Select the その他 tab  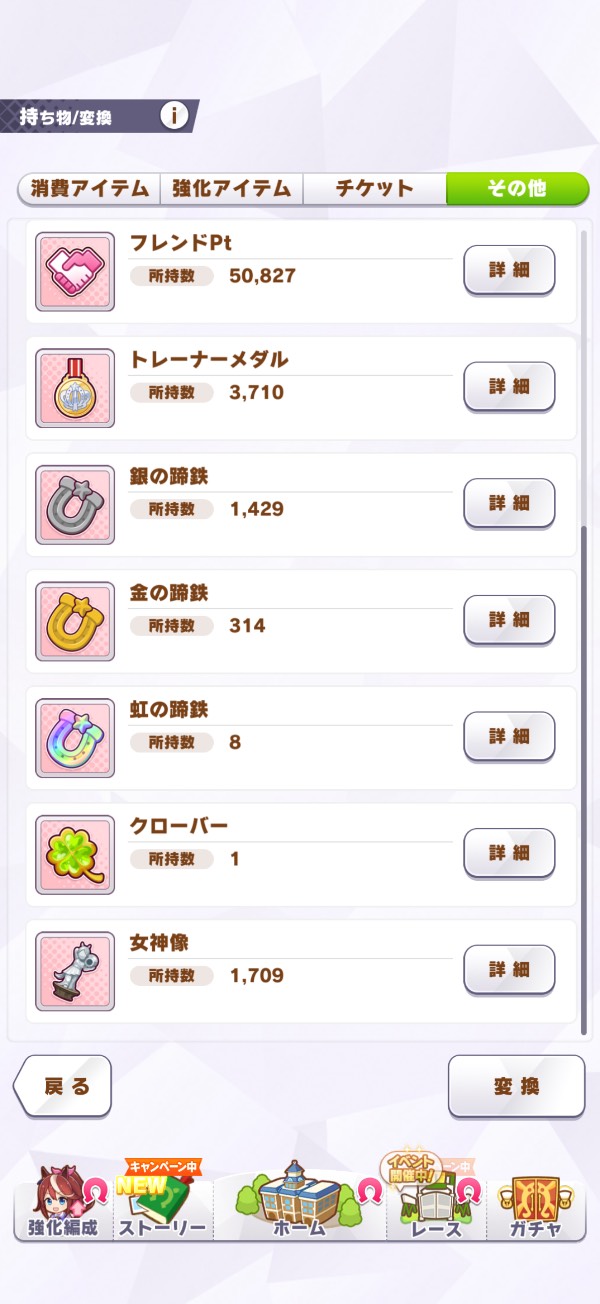point(517,188)
